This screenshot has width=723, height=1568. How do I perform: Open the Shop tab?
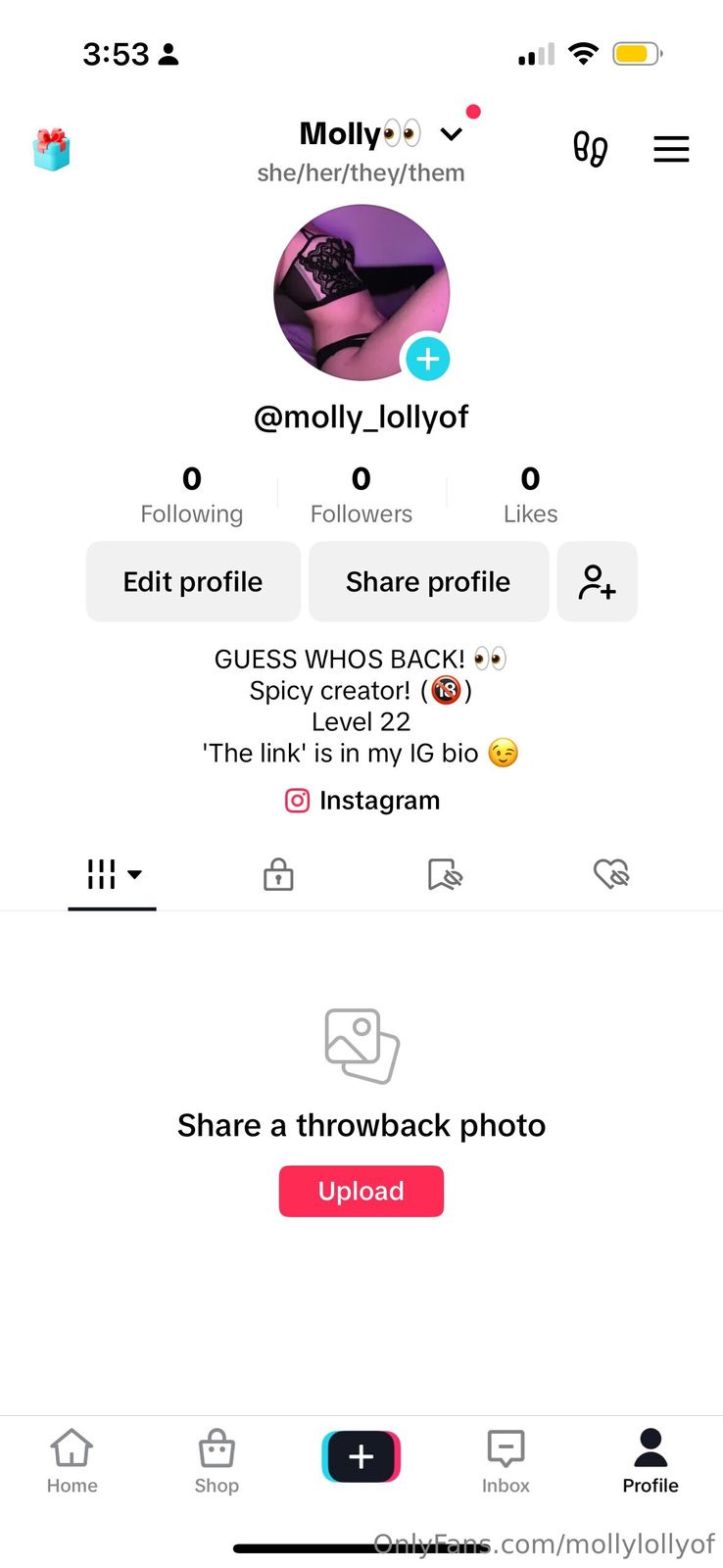pos(217,1460)
